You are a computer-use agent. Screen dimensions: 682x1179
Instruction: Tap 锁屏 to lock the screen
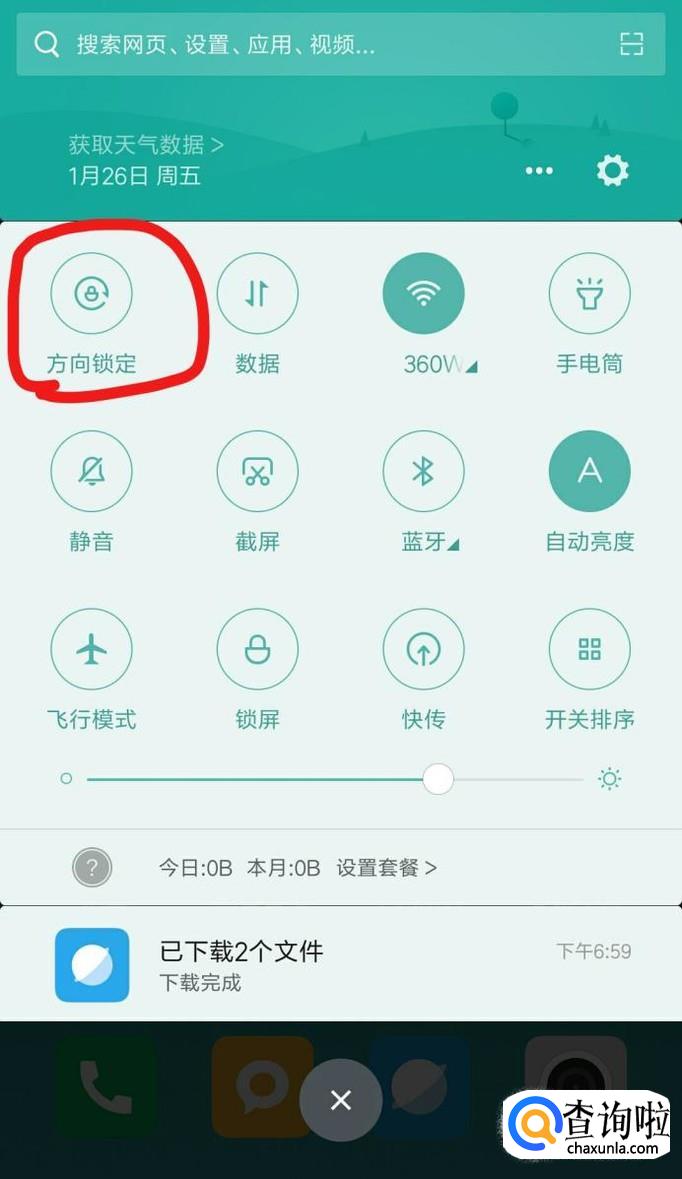pos(257,649)
